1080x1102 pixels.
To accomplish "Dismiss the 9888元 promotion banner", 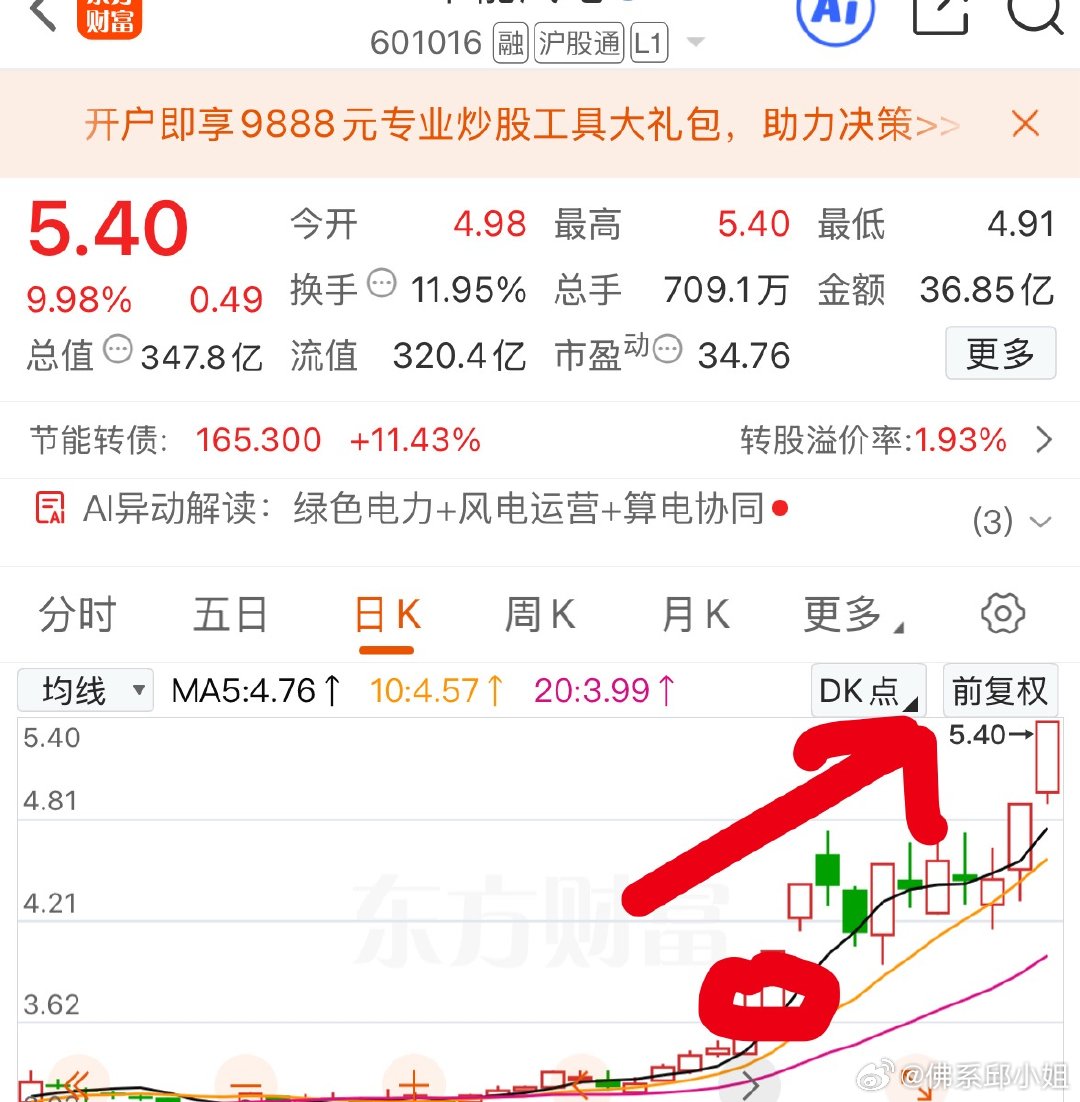I will 1026,123.
